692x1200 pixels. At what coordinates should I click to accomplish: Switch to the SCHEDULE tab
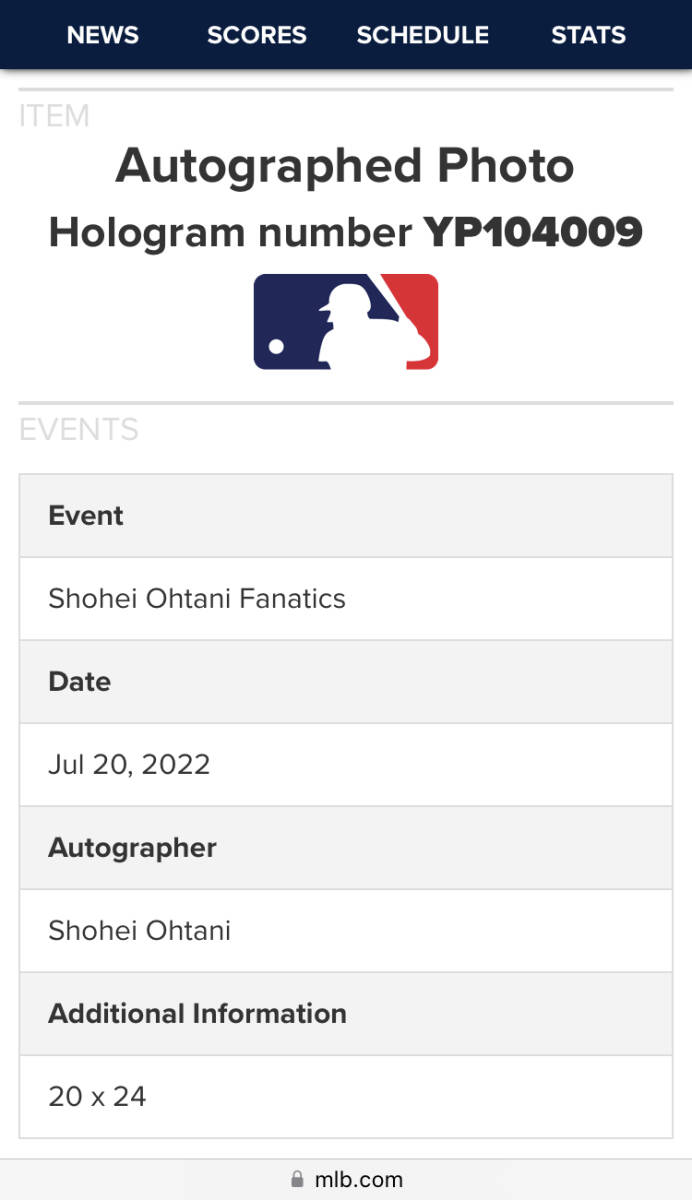[x=422, y=35]
